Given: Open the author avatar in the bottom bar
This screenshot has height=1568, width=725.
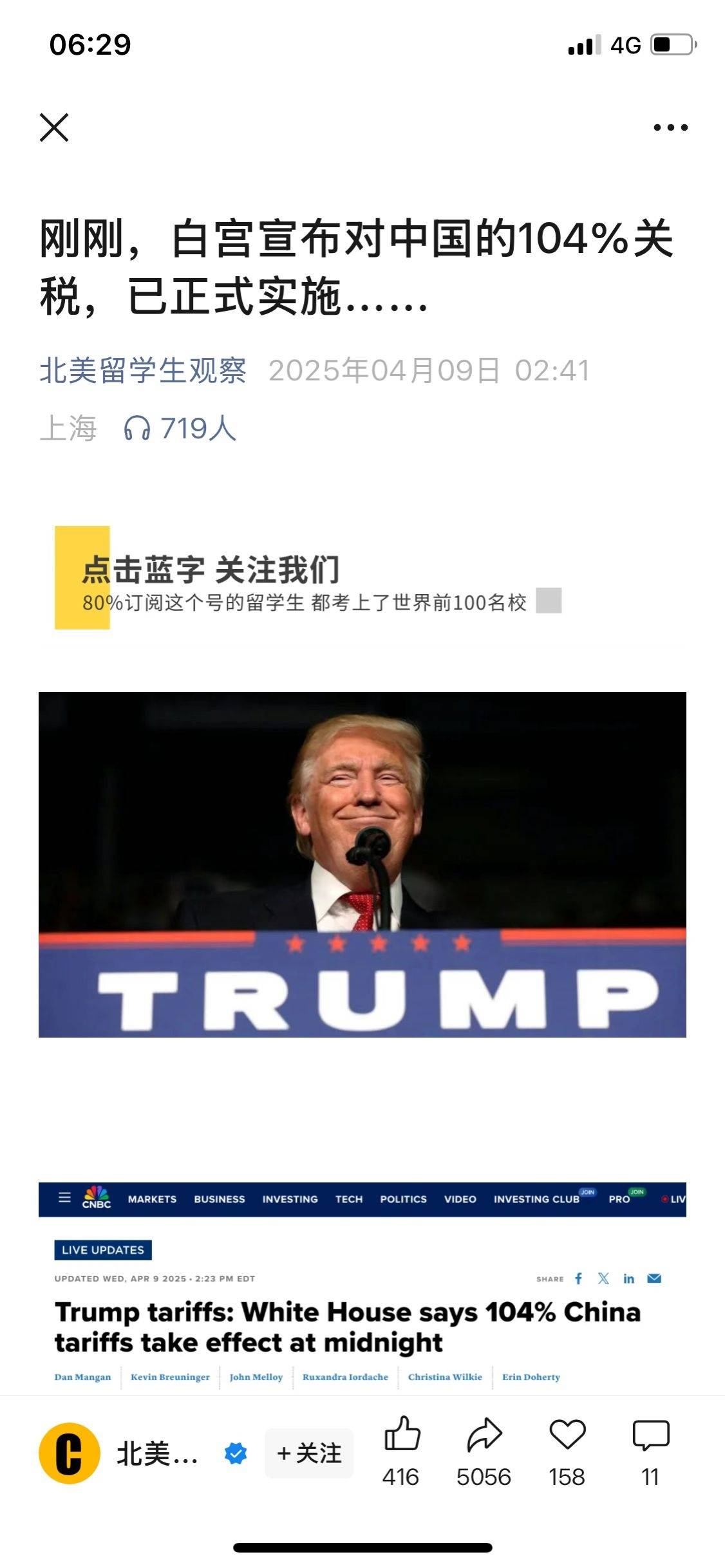Looking at the screenshot, I should coord(70,1453).
